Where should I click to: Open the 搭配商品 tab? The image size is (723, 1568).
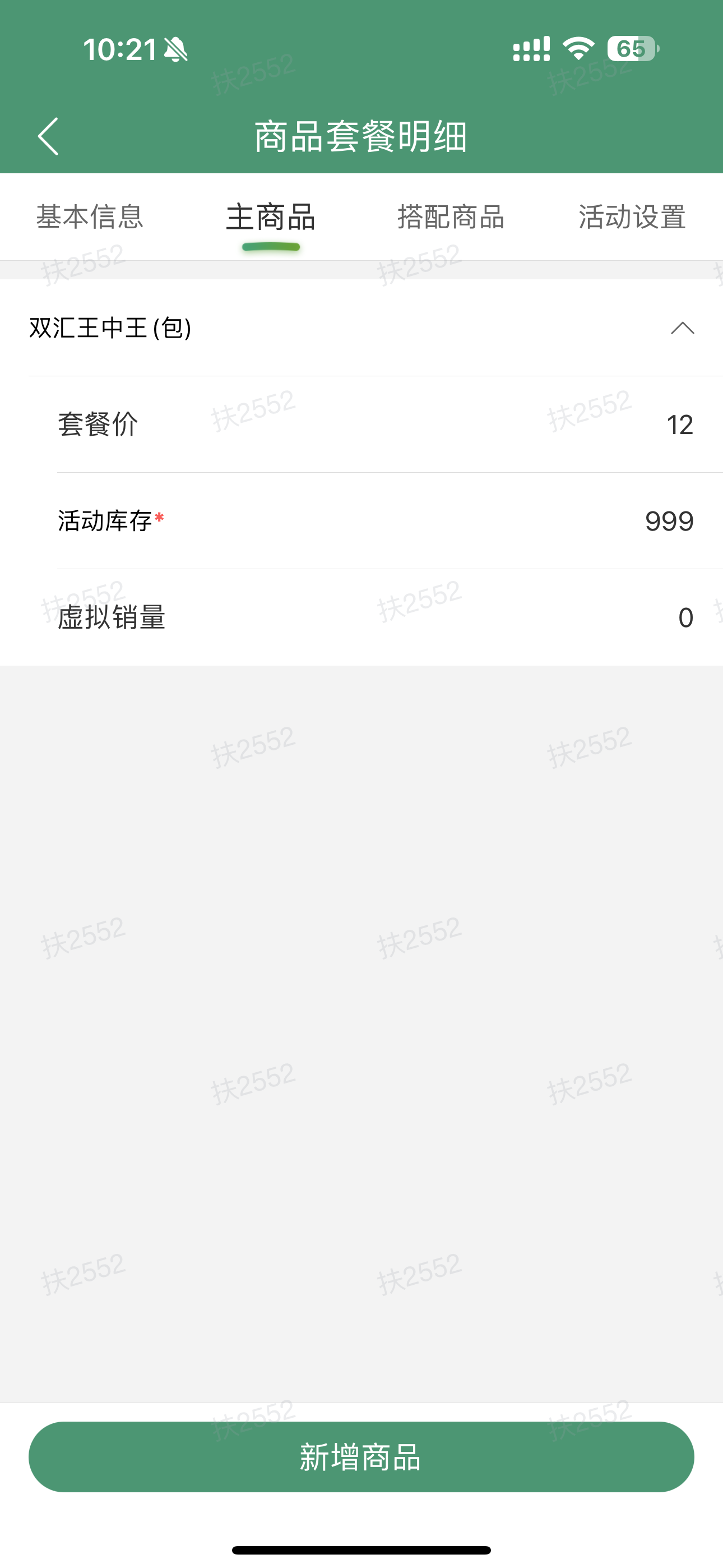pyautogui.click(x=451, y=217)
